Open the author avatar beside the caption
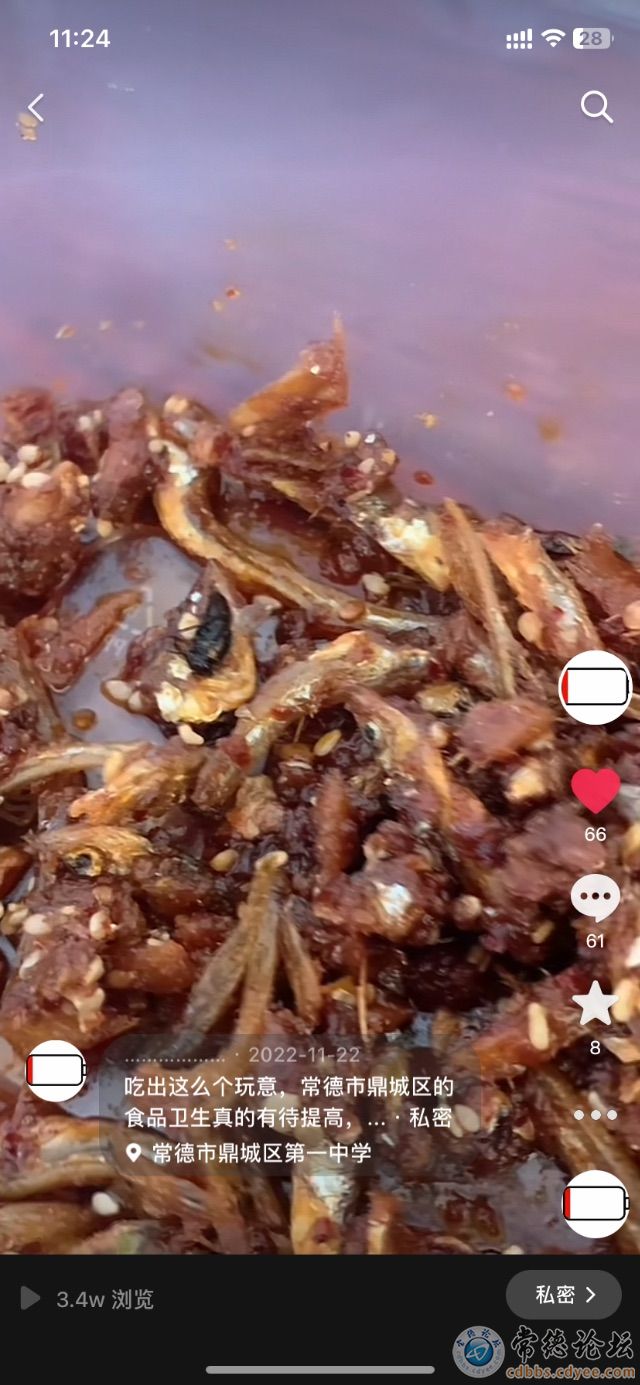 (56, 1071)
